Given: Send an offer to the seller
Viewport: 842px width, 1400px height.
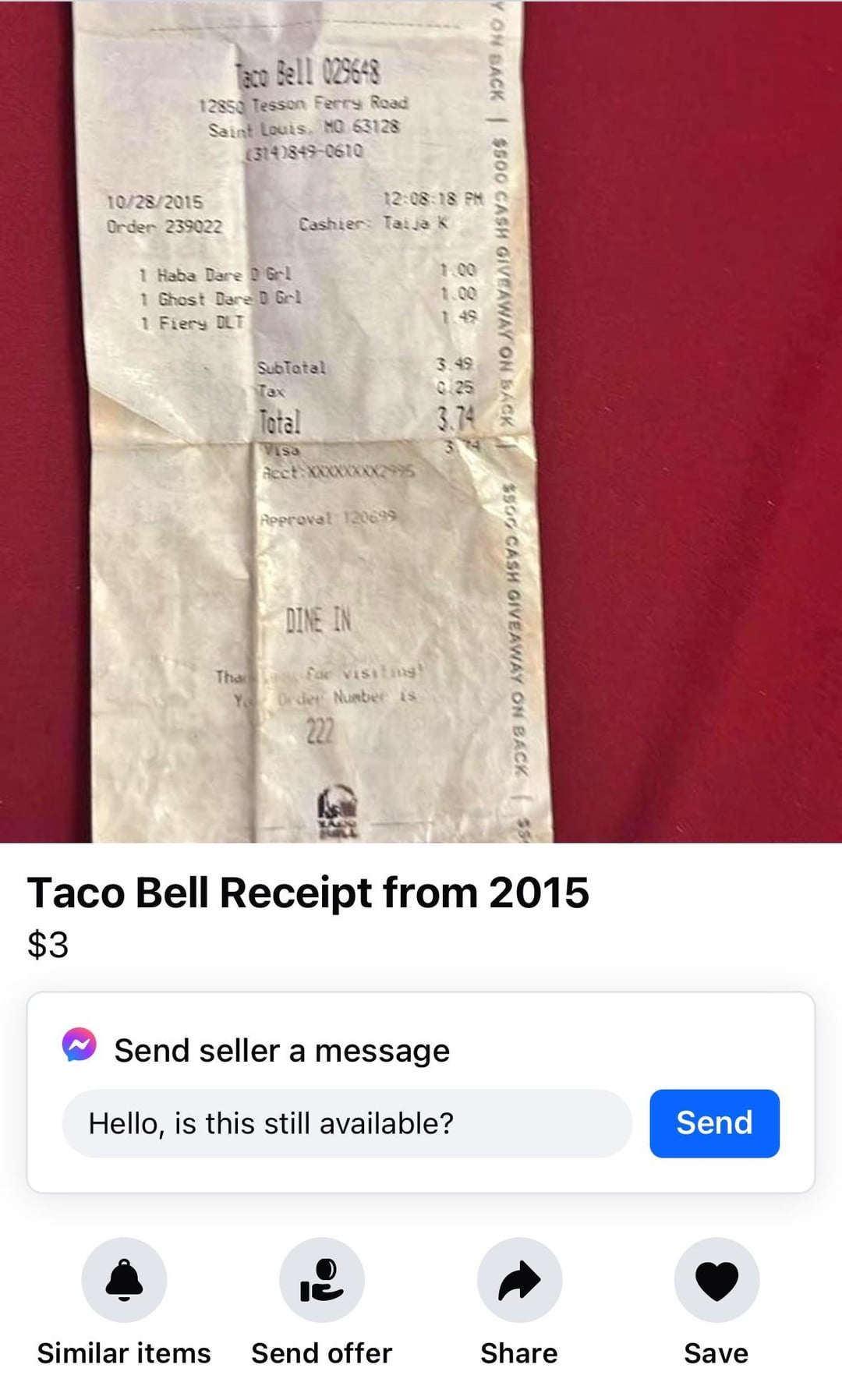Looking at the screenshot, I should coord(321,1280).
